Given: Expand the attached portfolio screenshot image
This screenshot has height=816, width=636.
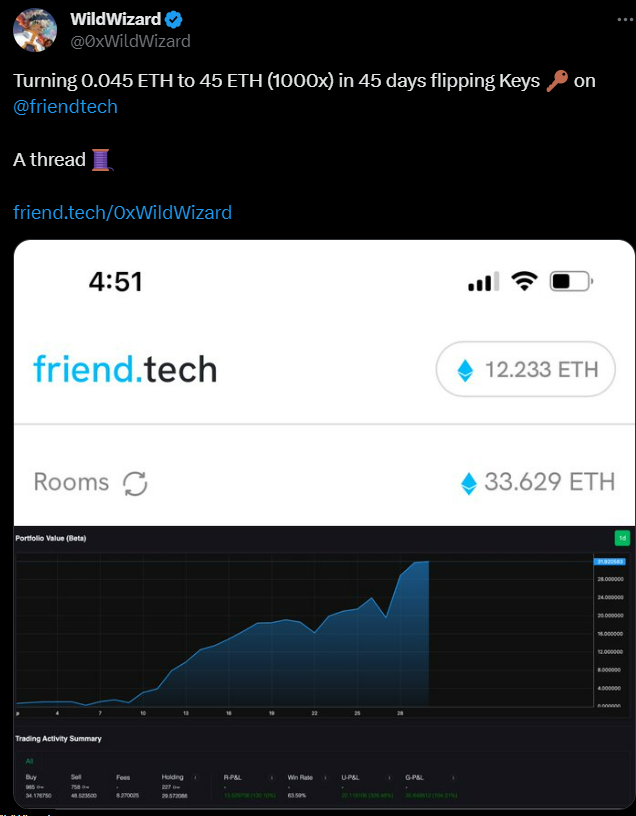Looking at the screenshot, I should [x=324, y=520].
